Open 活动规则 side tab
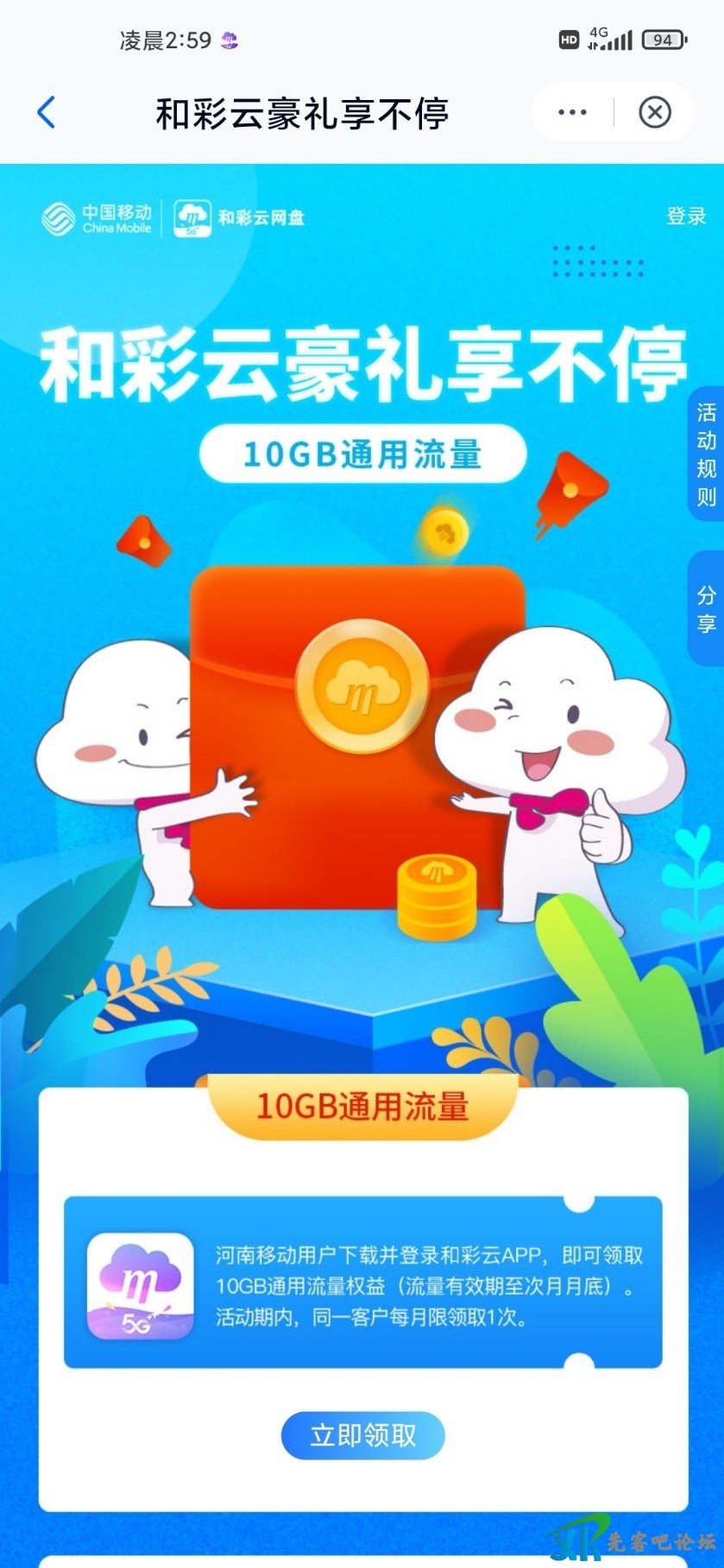724x1568 pixels. tap(706, 455)
